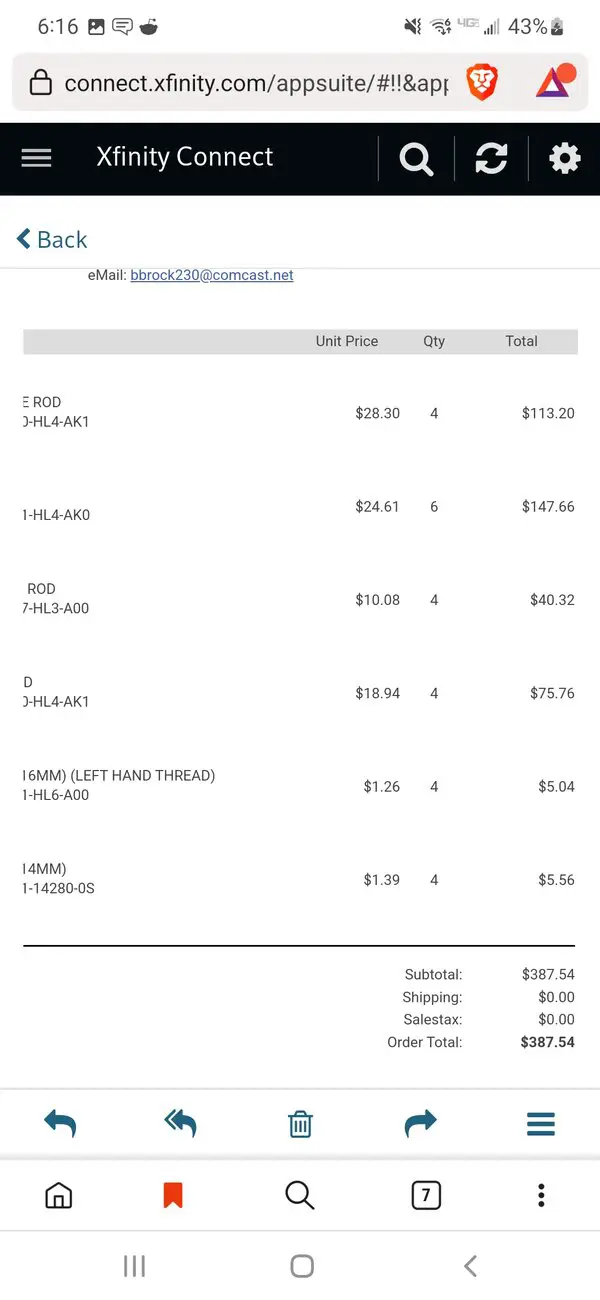This screenshot has width=600, height=1300.
Task: Open the settings gear
Action: (x=565, y=158)
